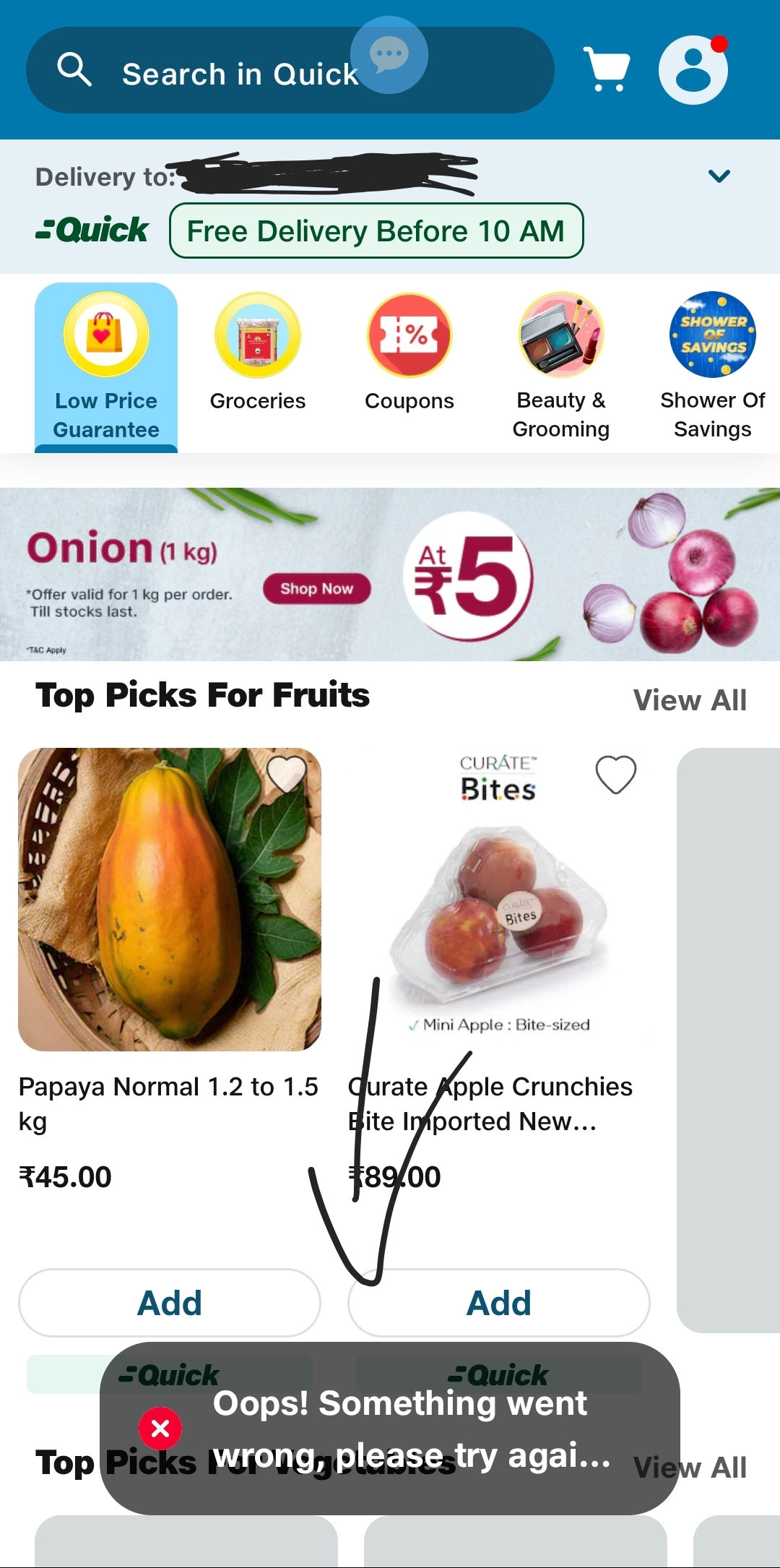The image size is (780, 1568).
Task: Add Papaya Normal to cart
Action: pos(170,1303)
